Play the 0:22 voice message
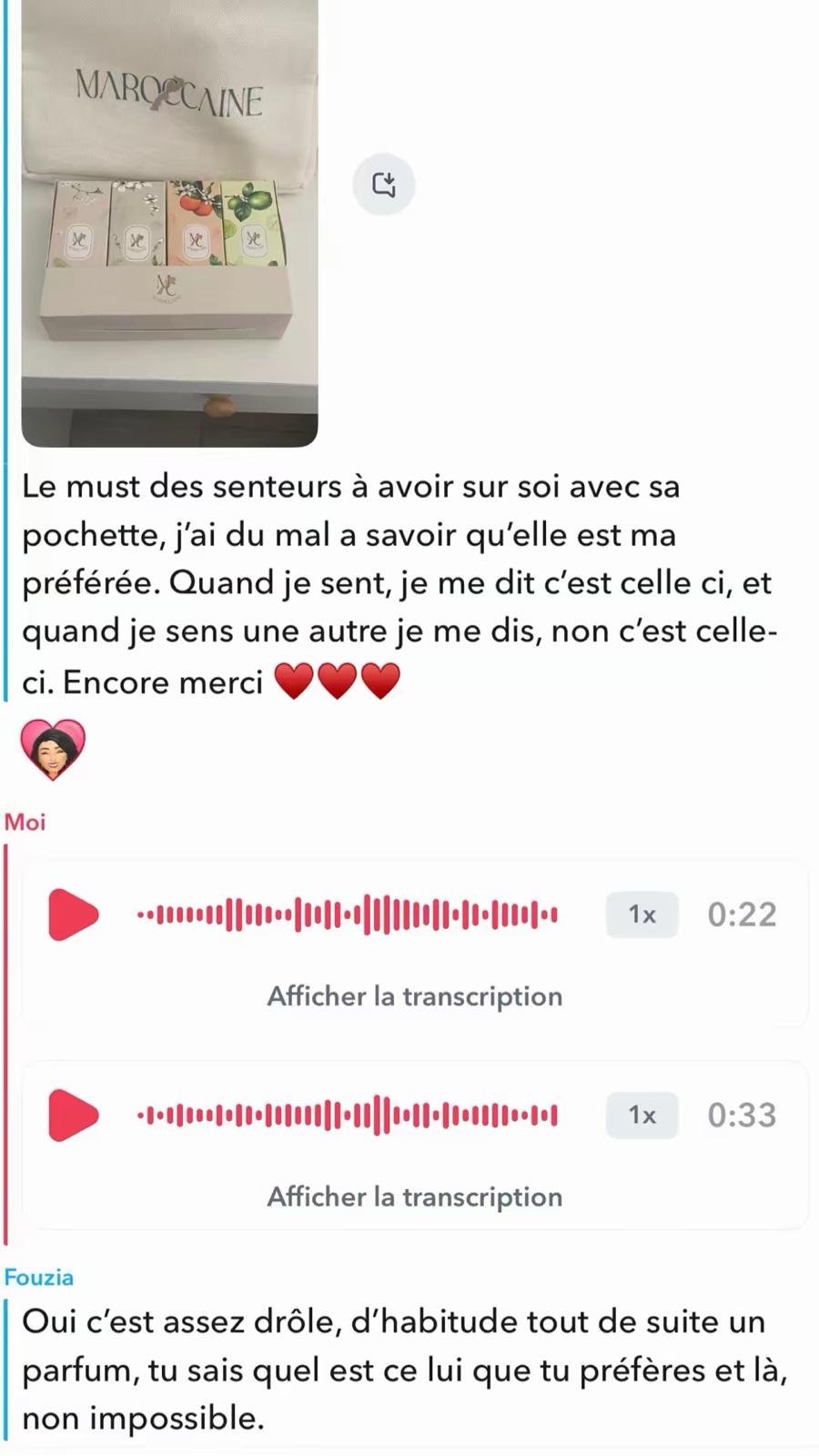This screenshot has height=1456, width=819. [73, 915]
